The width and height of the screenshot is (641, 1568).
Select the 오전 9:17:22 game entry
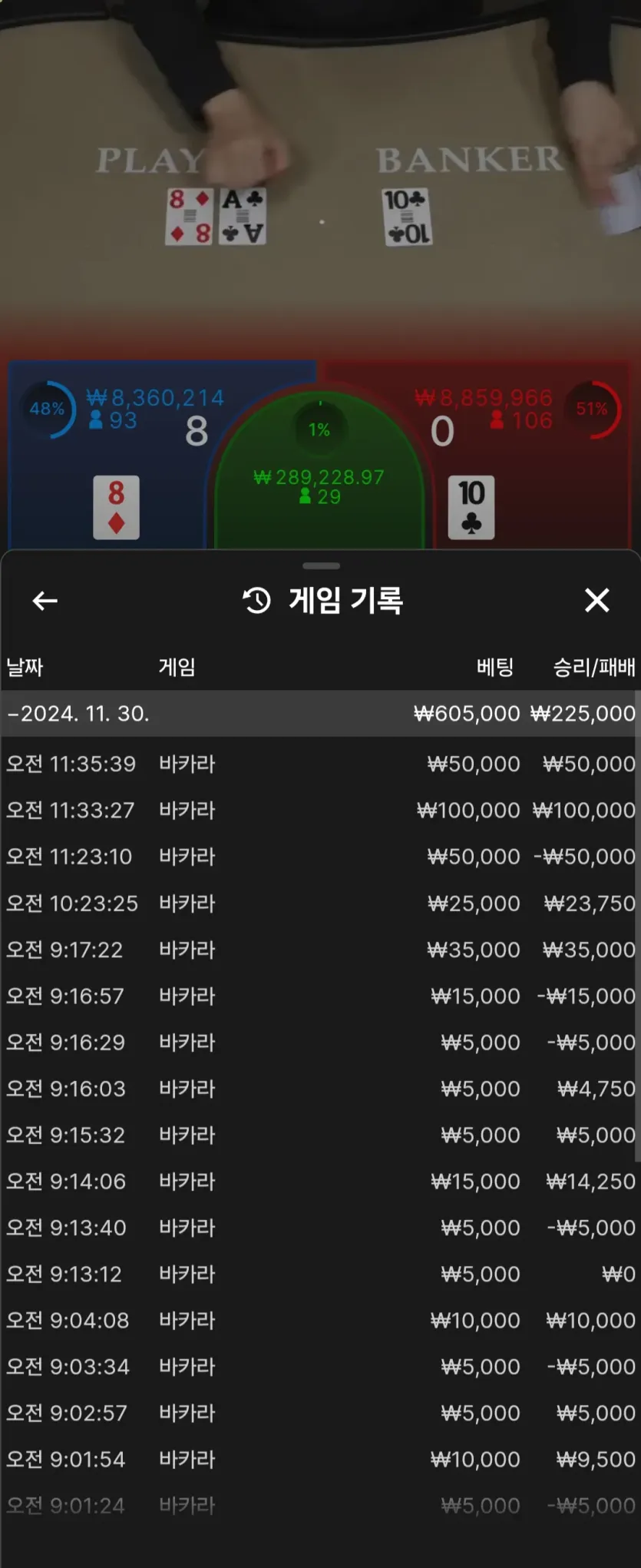(x=319, y=950)
